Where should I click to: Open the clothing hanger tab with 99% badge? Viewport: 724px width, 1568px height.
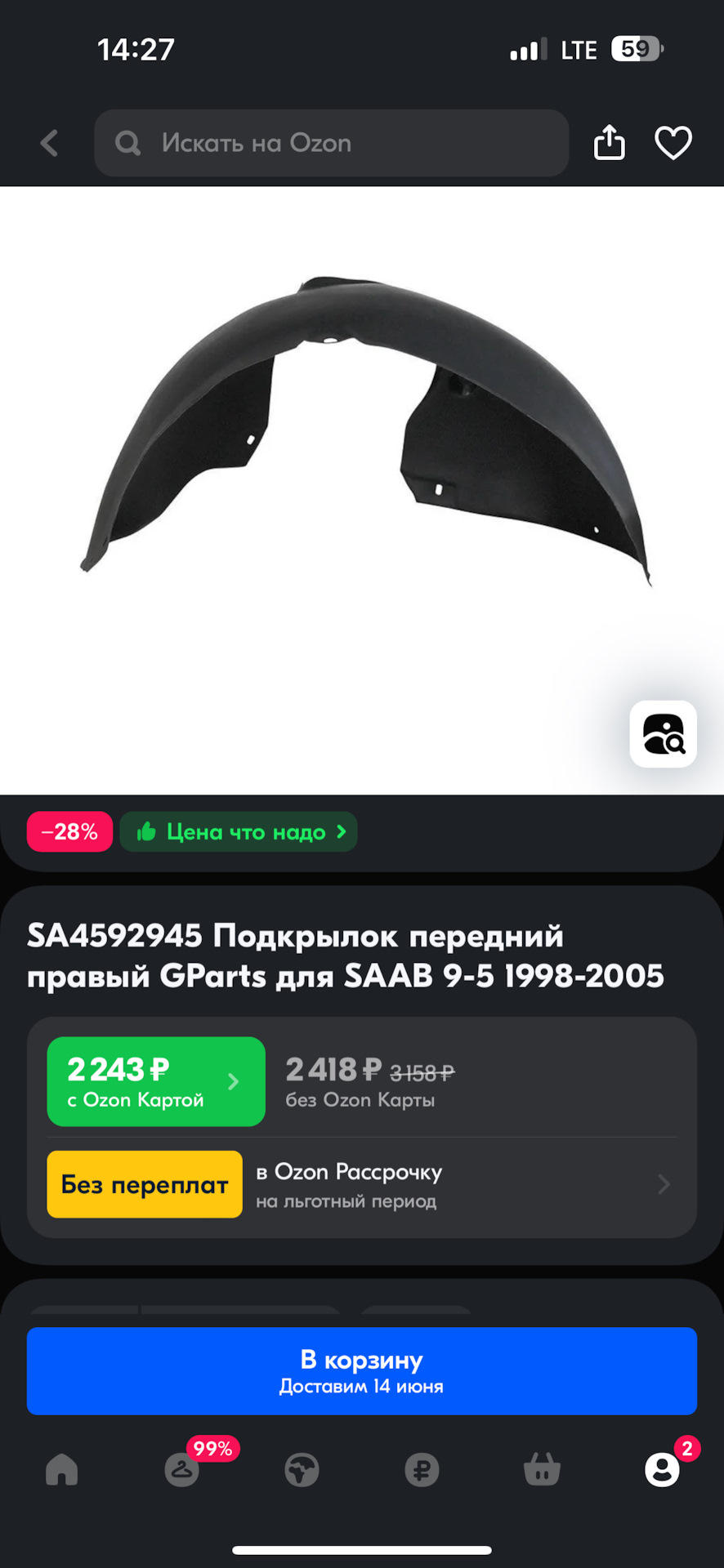coord(182,1470)
